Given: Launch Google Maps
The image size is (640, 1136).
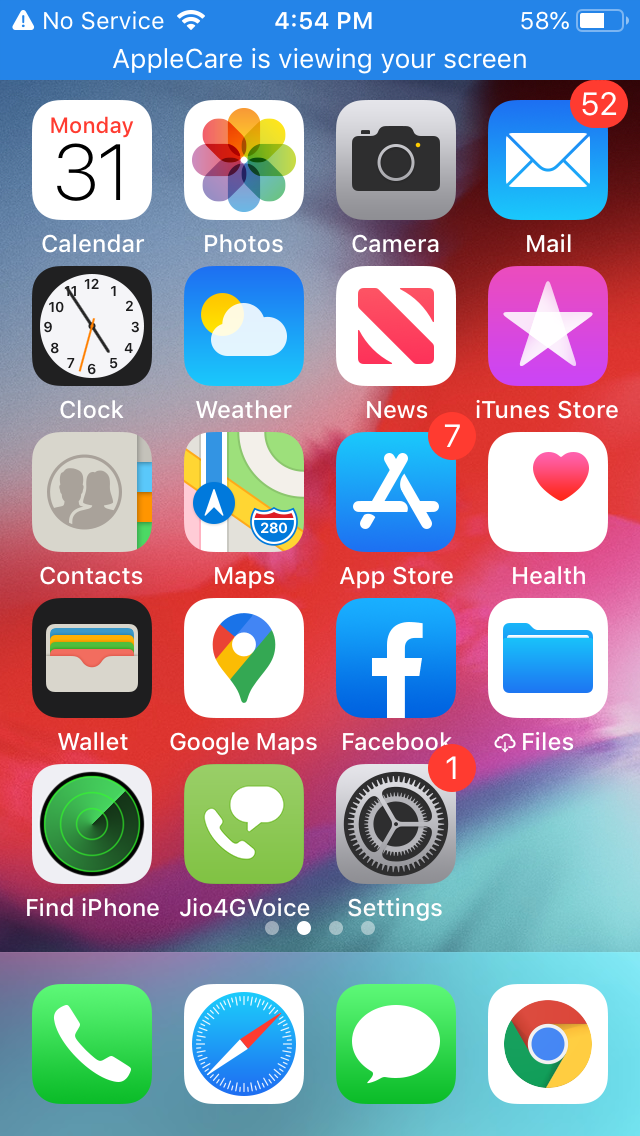Looking at the screenshot, I should (x=244, y=658).
